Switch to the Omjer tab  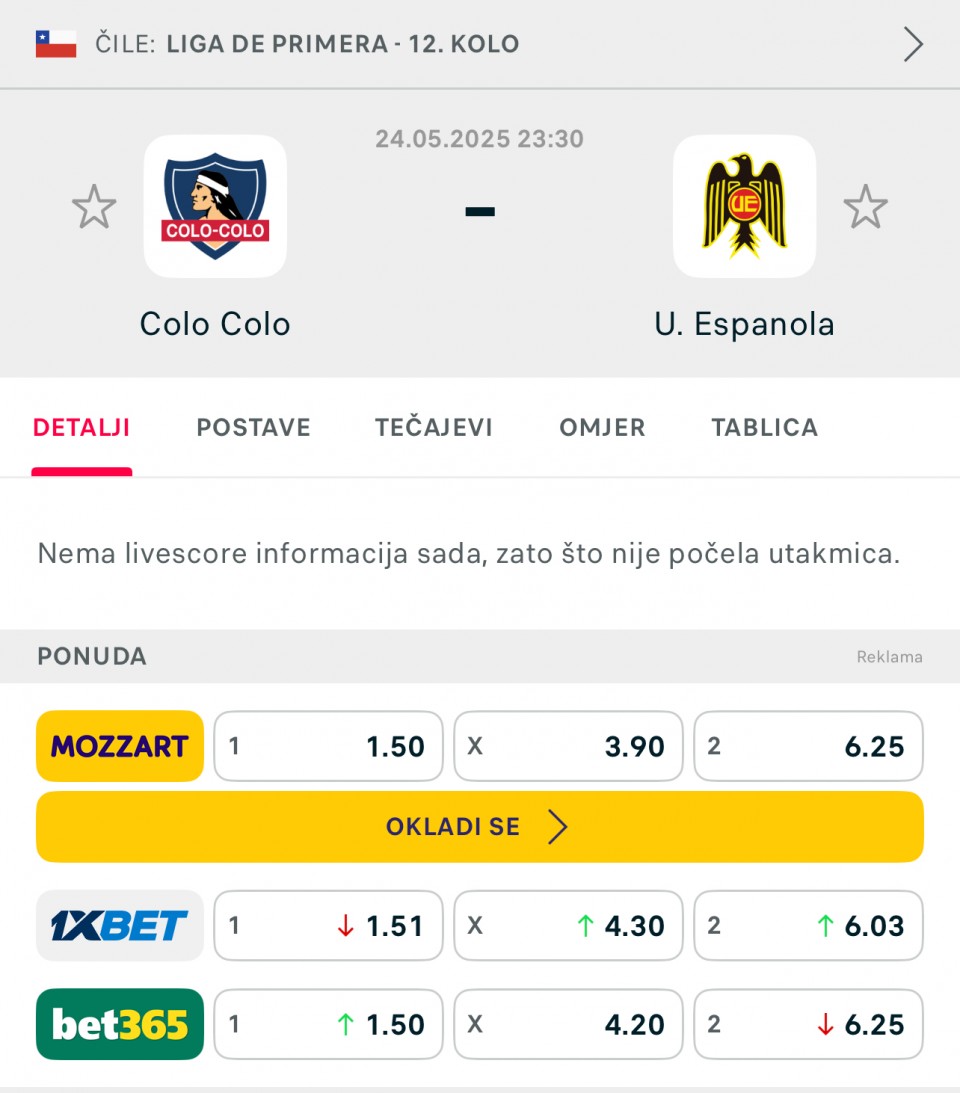click(602, 428)
